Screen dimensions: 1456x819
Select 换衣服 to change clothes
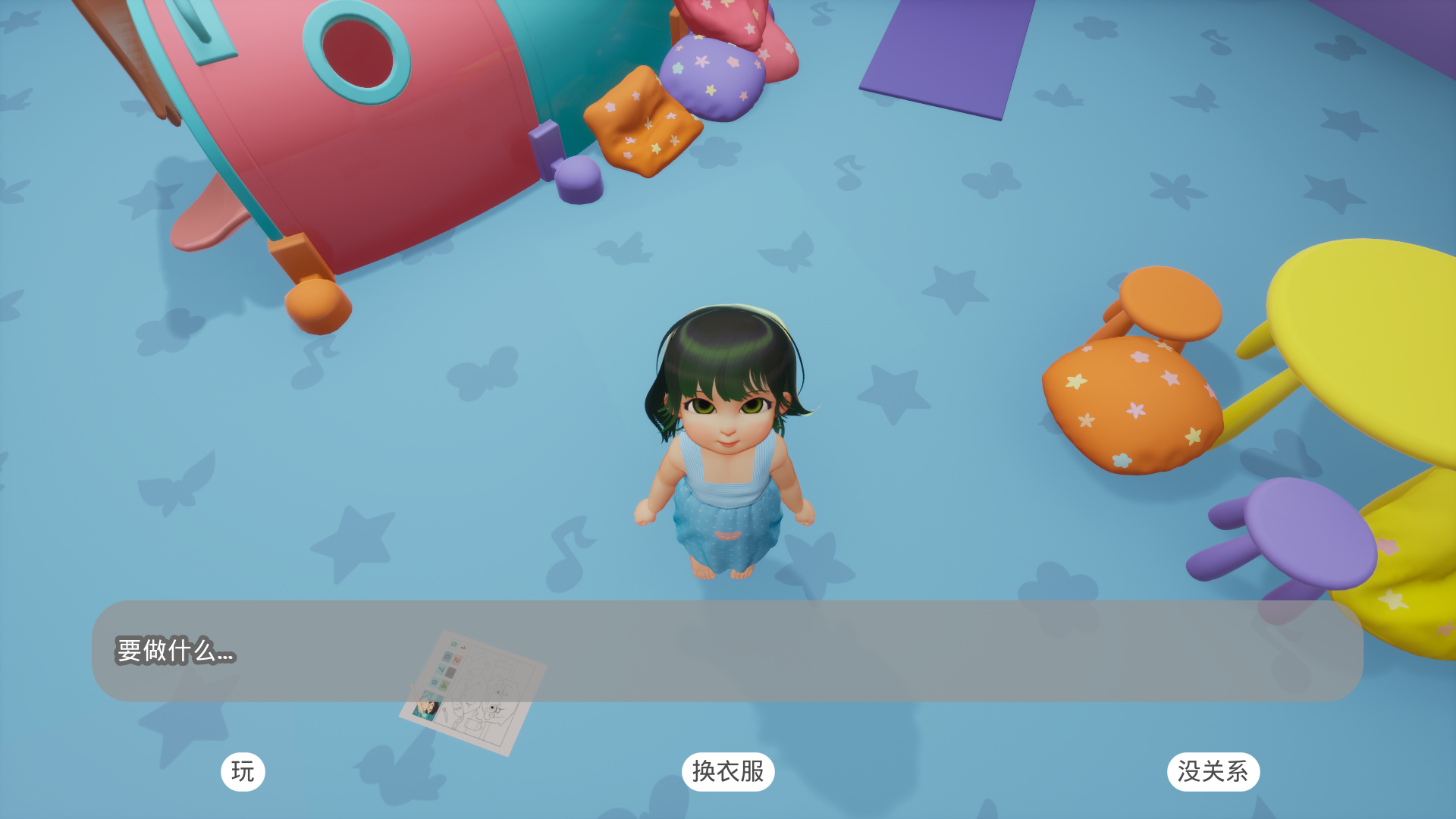tap(728, 772)
